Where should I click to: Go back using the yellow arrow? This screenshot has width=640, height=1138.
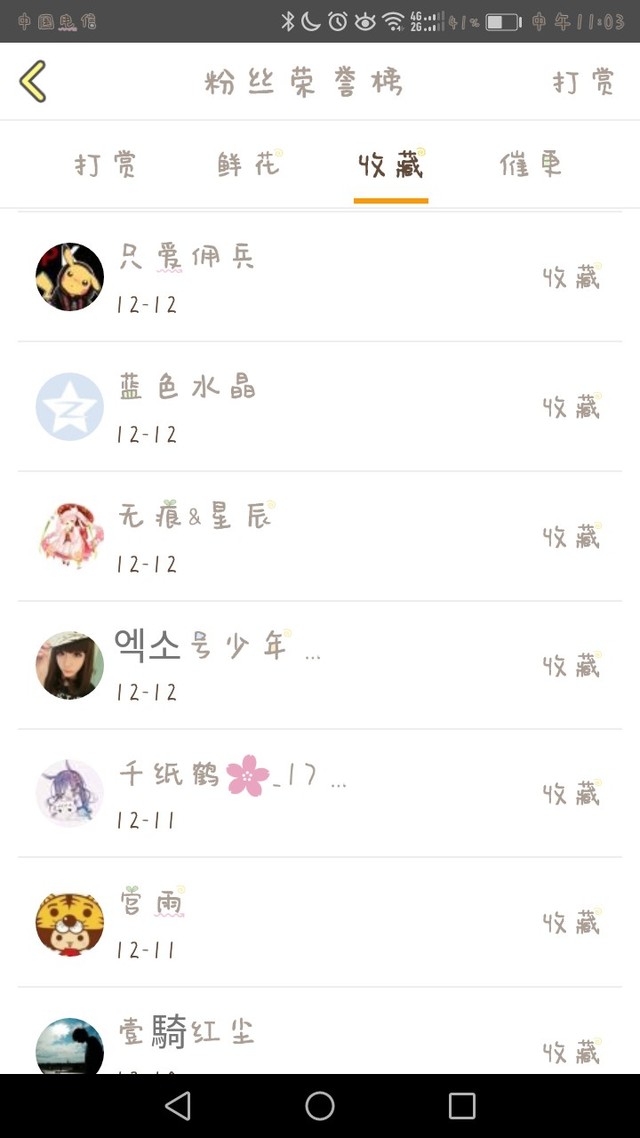coord(33,81)
